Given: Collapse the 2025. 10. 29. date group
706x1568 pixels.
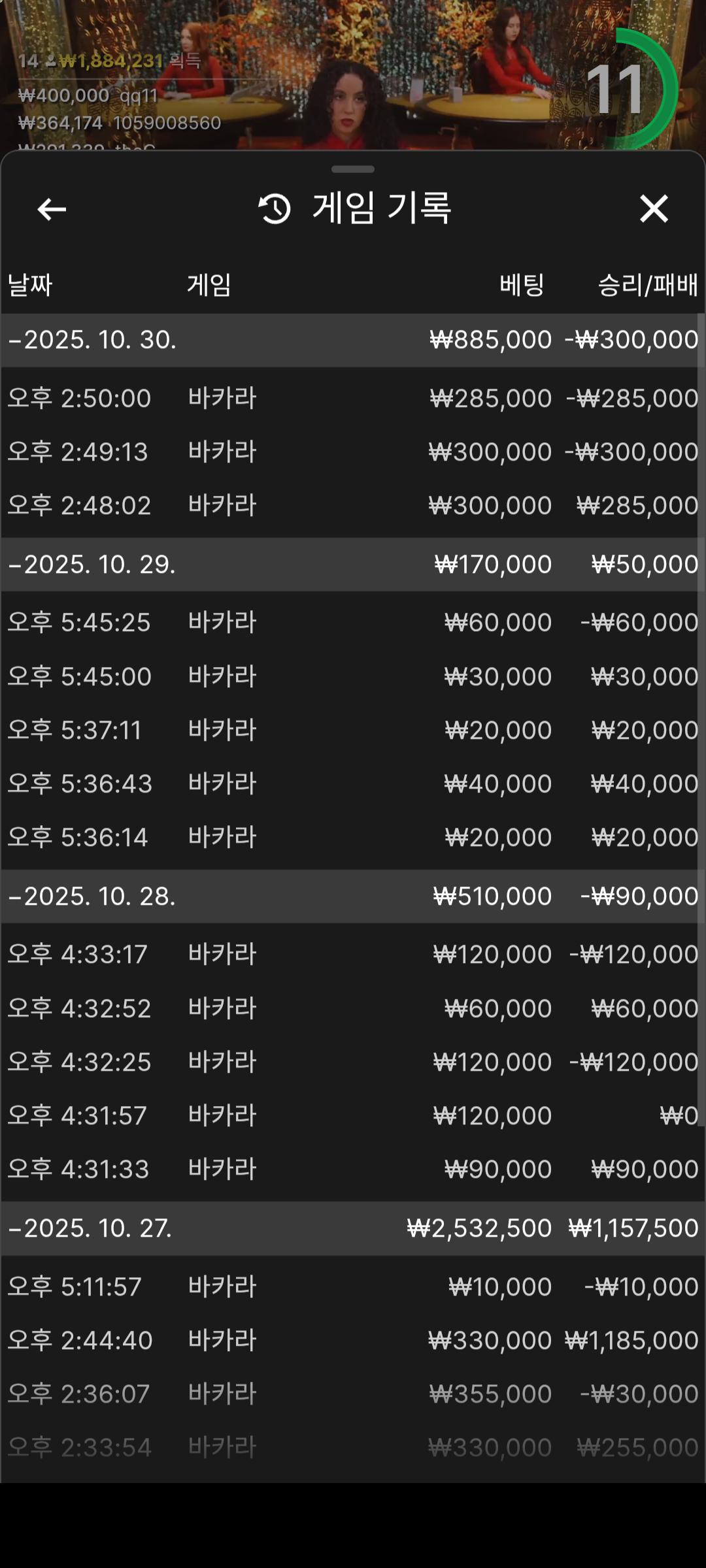Looking at the screenshot, I should pyautogui.click(x=92, y=564).
